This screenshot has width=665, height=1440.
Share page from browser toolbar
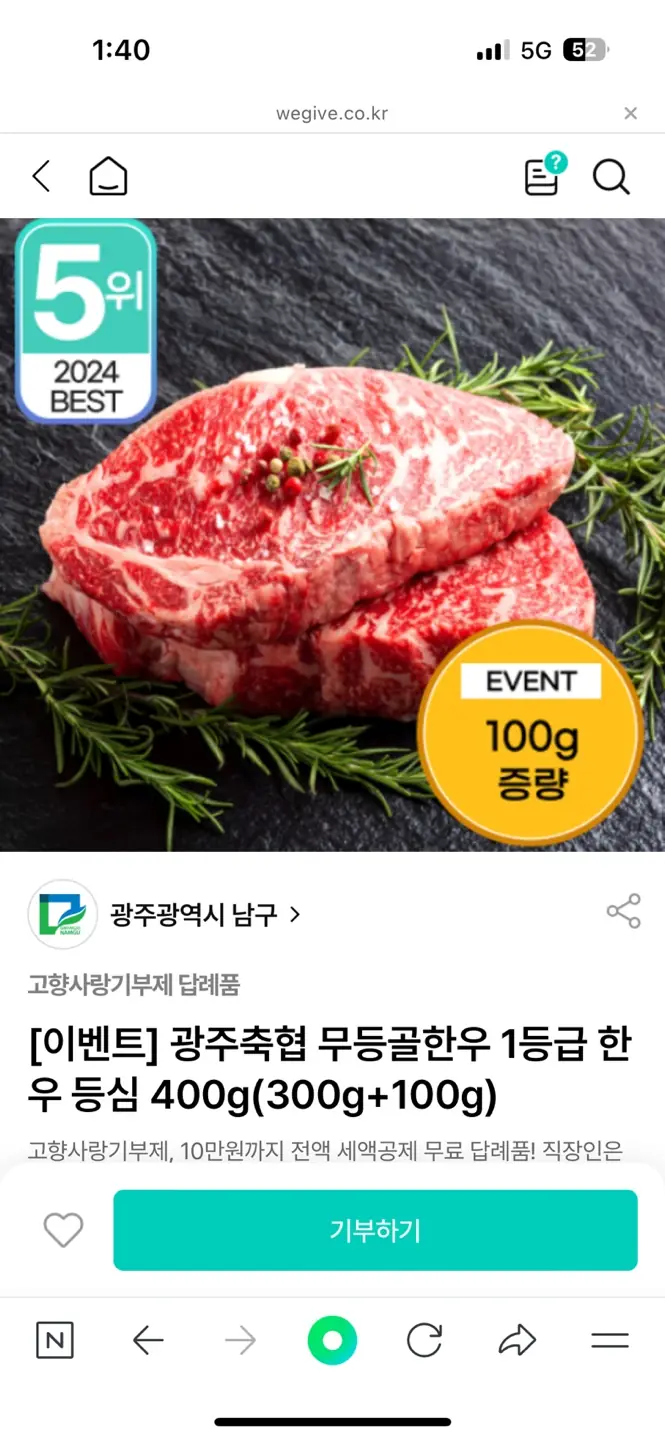click(x=517, y=1340)
